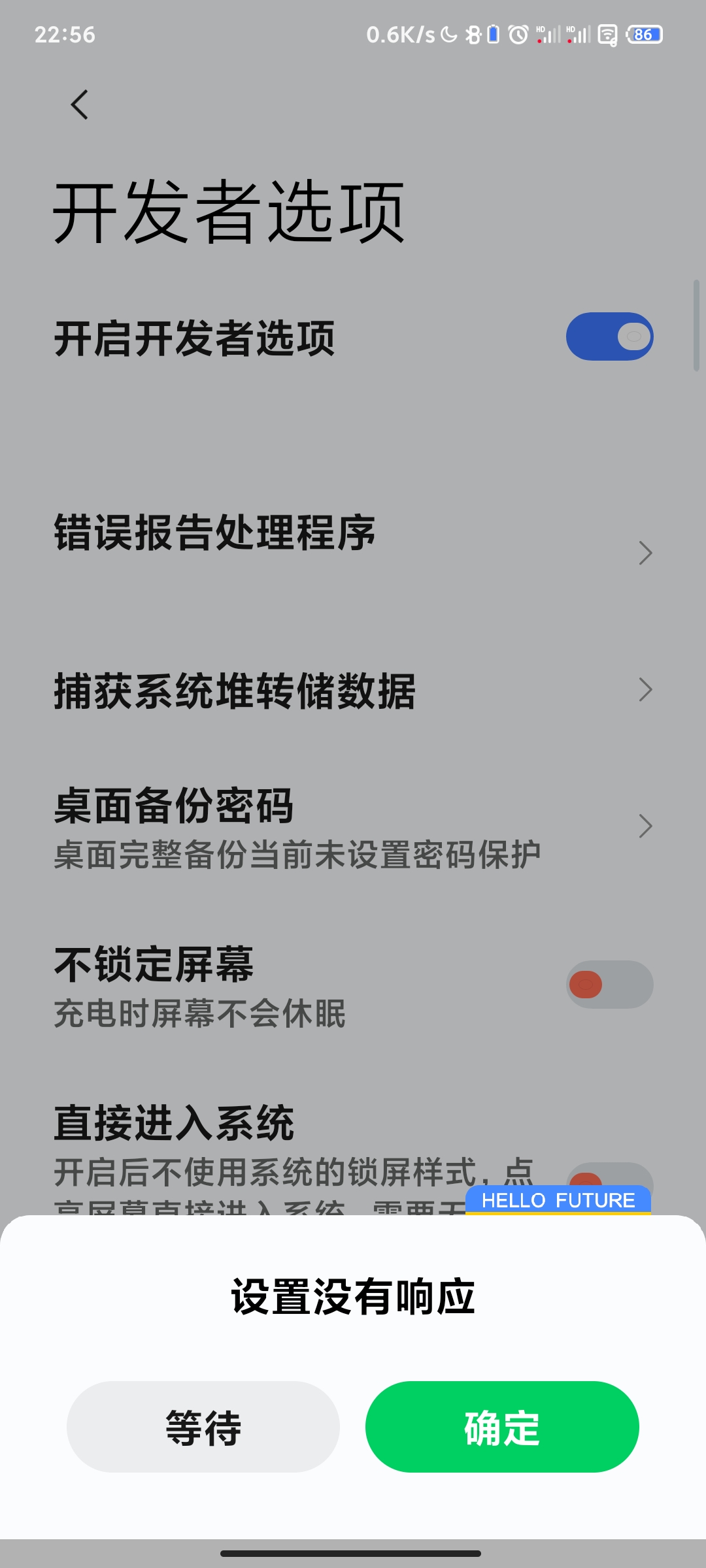This screenshot has height=1568, width=706.
Task: Open 捕获系统堆转储数据
Action: 353,690
